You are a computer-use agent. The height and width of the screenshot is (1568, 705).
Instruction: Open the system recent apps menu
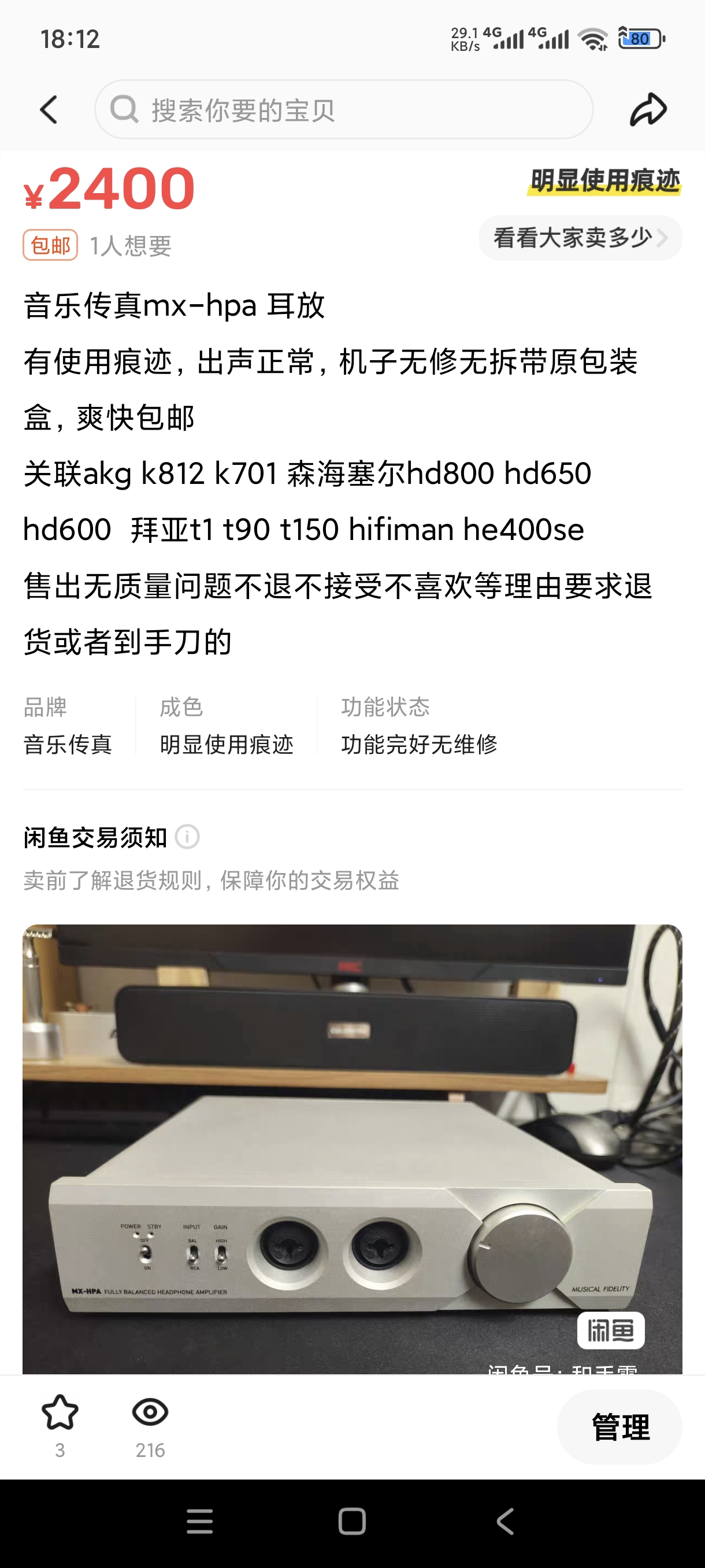(199, 1522)
